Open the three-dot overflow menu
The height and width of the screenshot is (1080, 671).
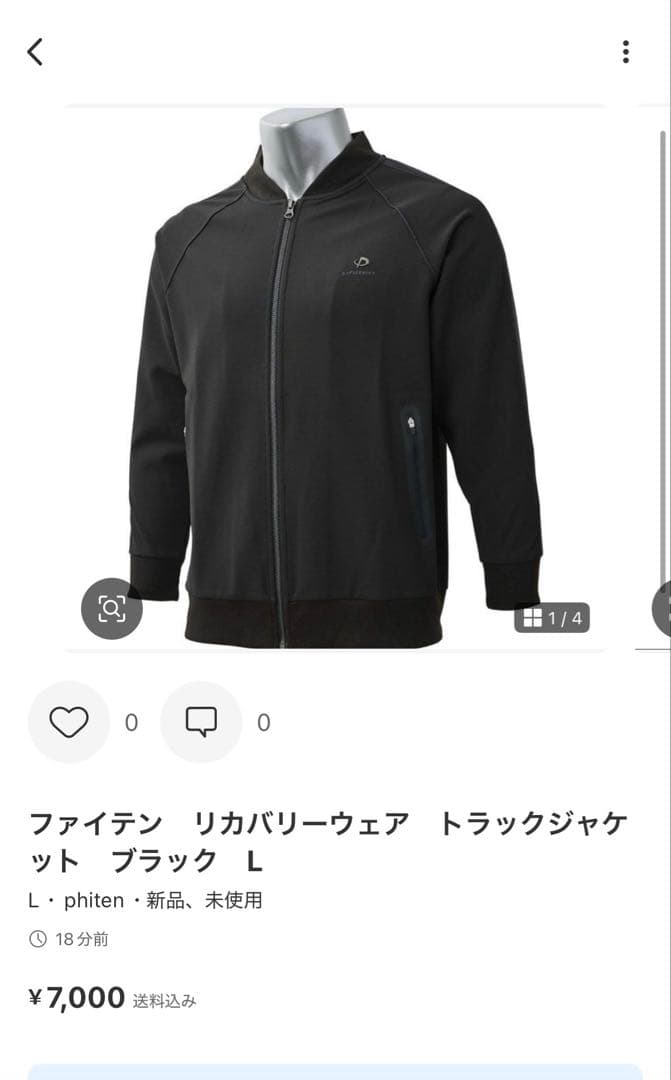point(625,52)
